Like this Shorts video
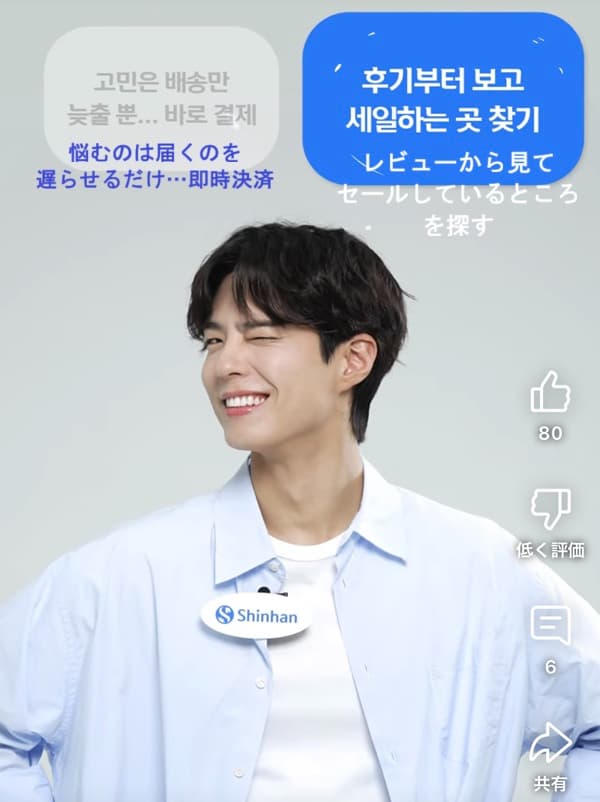 click(550, 392)
